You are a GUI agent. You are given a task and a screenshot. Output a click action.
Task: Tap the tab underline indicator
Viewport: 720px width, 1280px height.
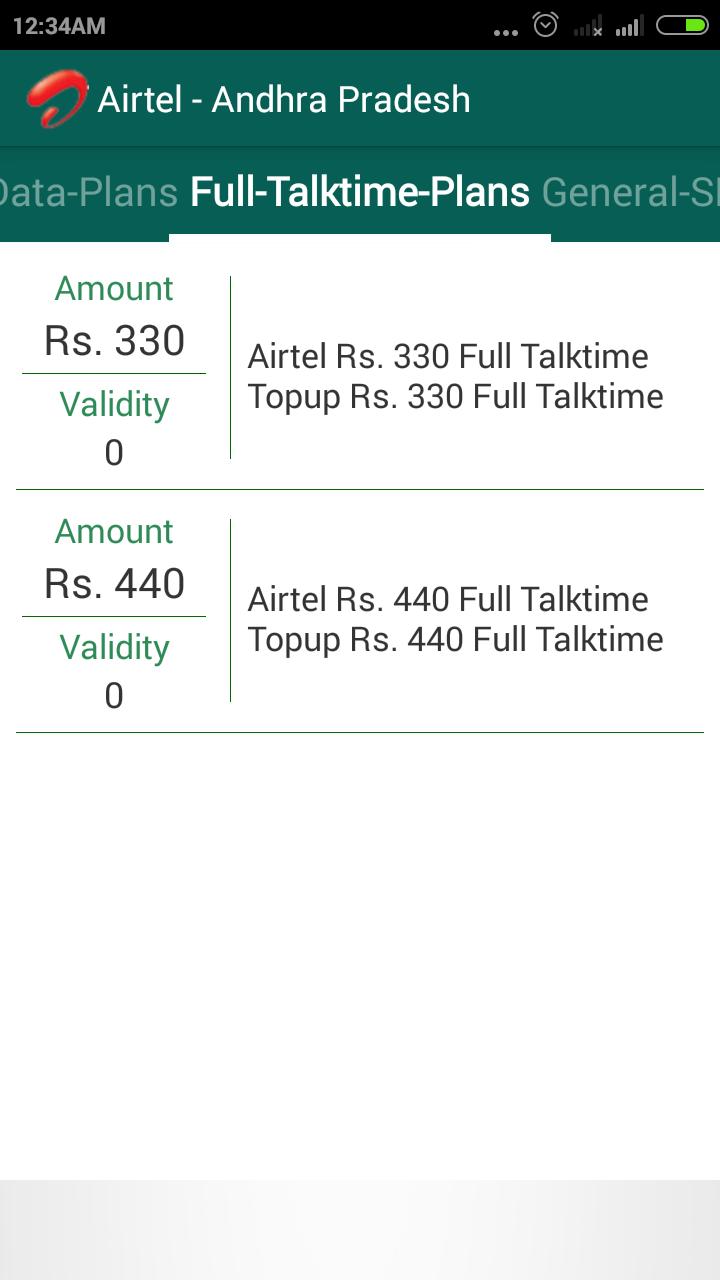(x=360, y=237)
